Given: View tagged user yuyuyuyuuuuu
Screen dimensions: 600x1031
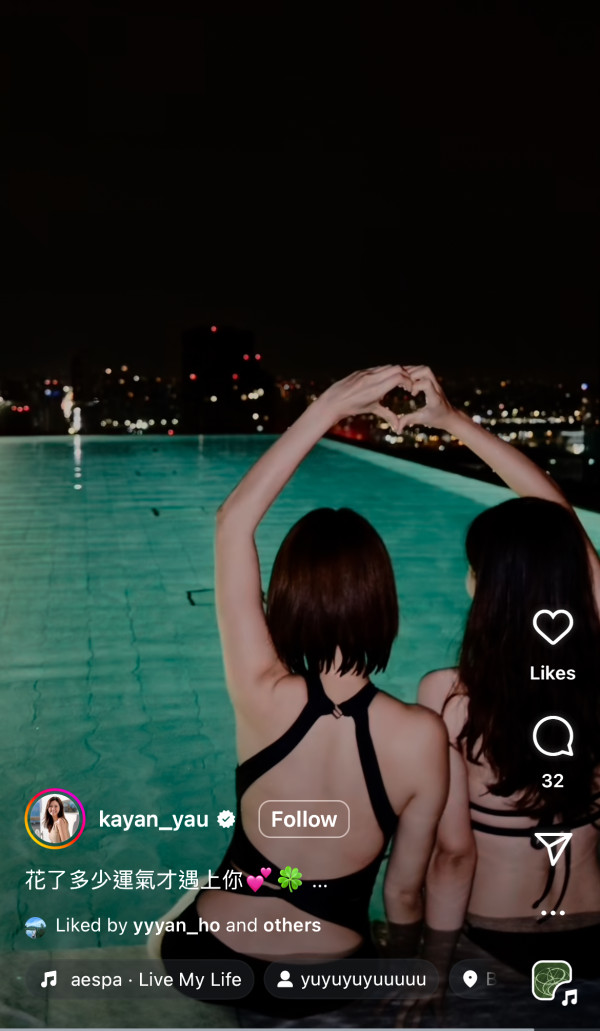Looking at the screenshot, I should tap(351, 979).
